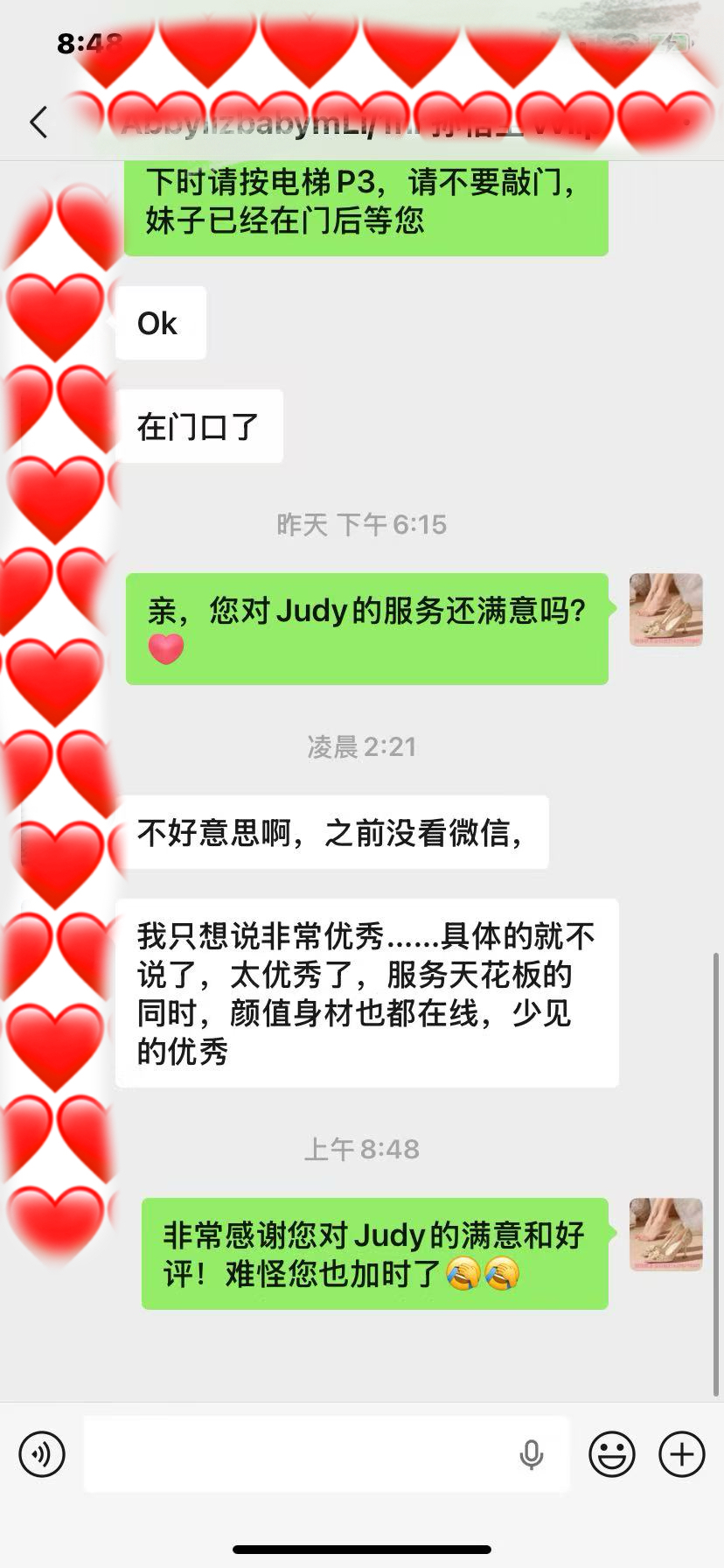Open the plus attachment menu

point(682,1454)
